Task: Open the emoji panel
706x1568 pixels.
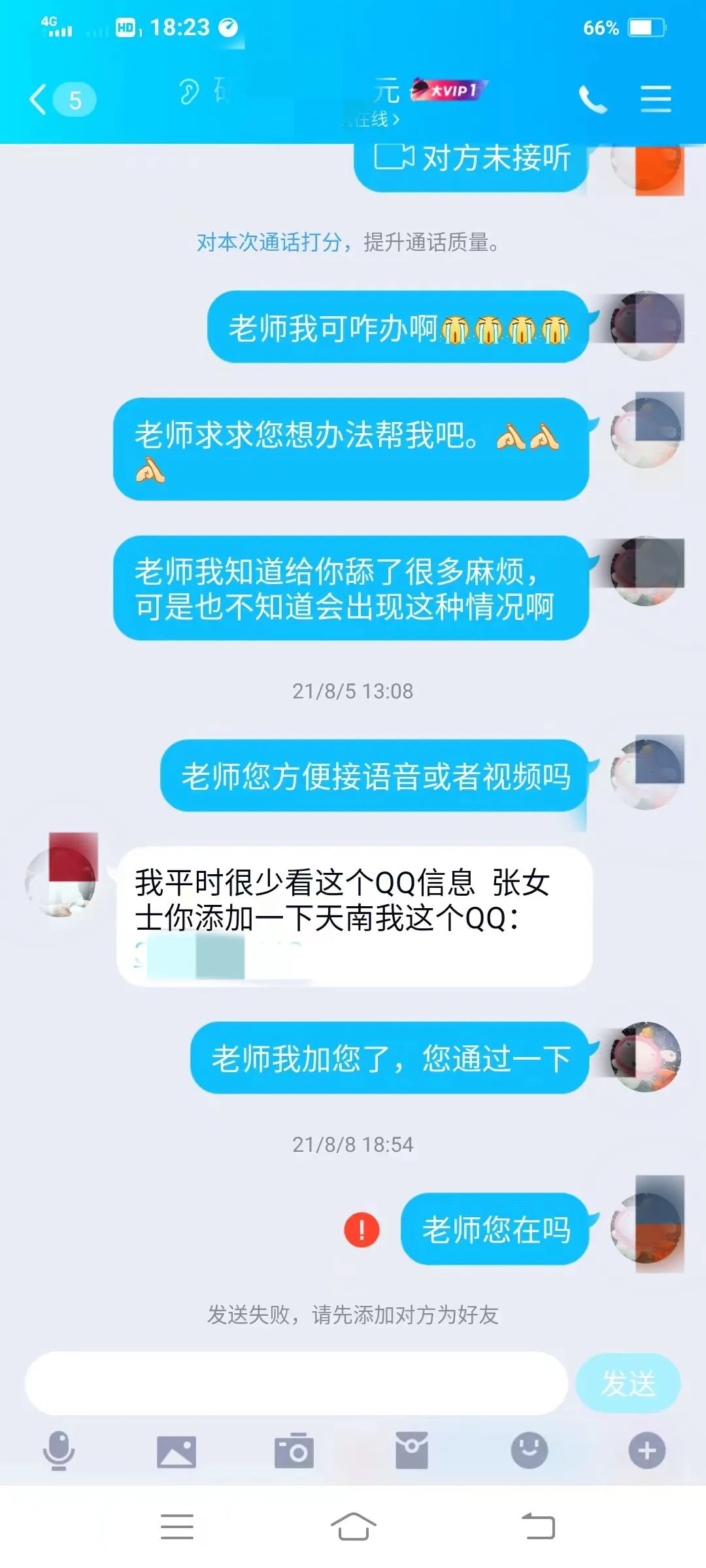Action: click(x=529, y=1450)
